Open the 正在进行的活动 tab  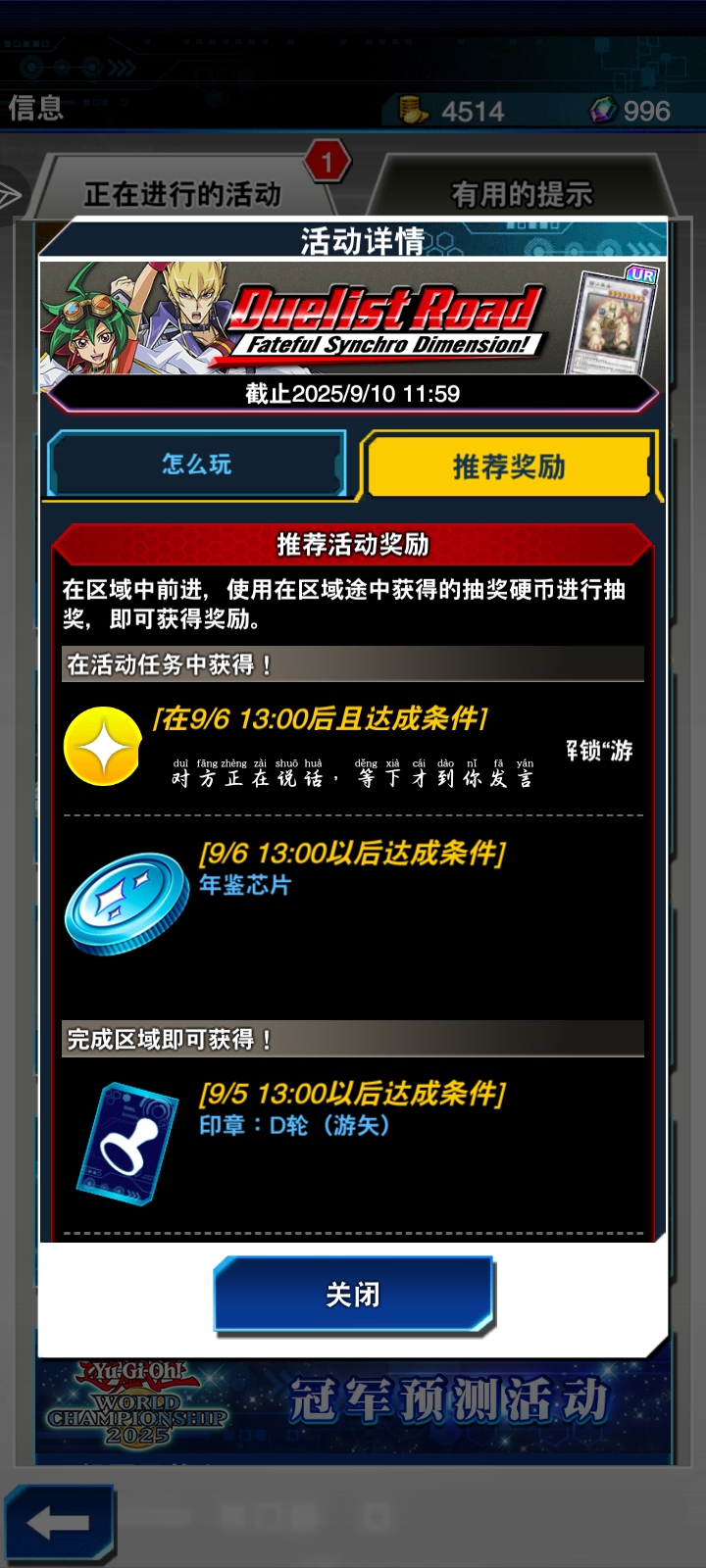tap(182, 193)
